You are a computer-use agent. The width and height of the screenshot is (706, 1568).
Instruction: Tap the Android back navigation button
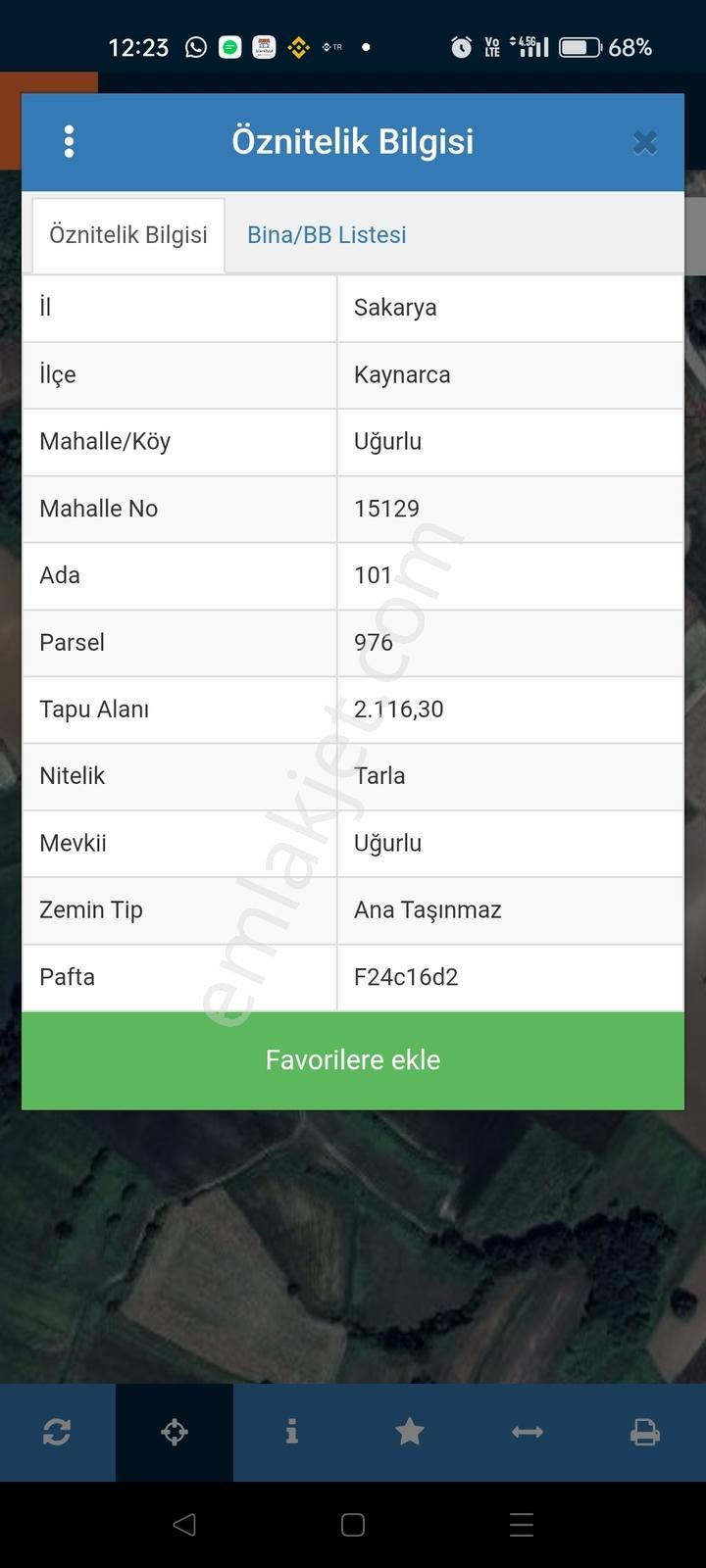[185, 1525]
